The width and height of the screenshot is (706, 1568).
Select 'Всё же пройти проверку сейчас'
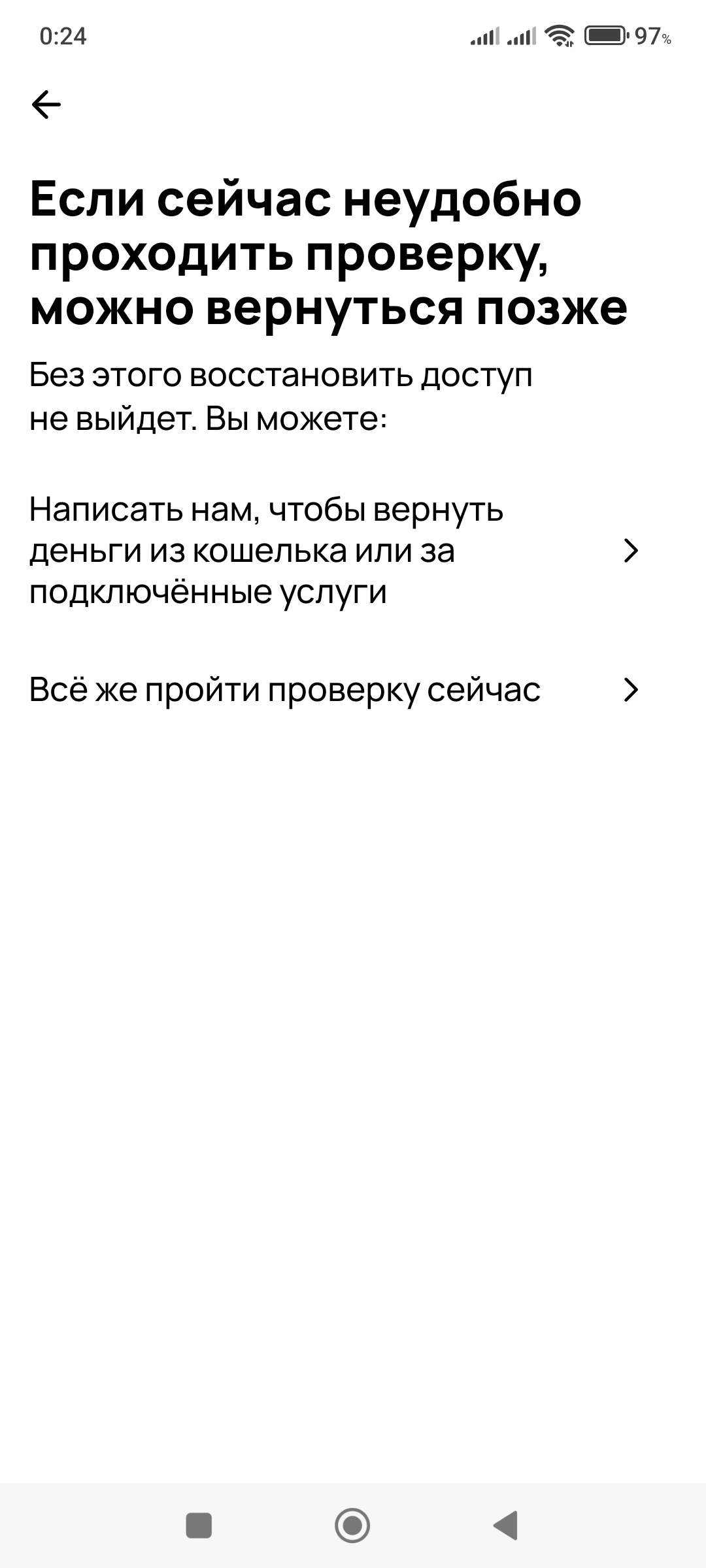coord(333,689)
